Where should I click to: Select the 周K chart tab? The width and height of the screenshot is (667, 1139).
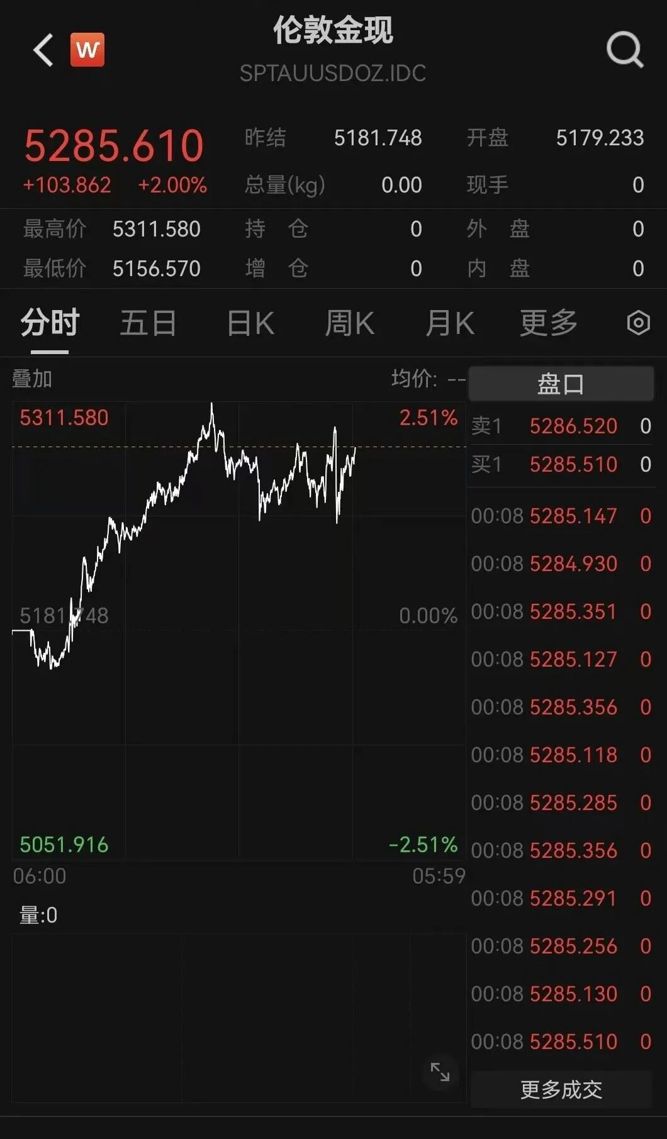[x=349, y=323]
